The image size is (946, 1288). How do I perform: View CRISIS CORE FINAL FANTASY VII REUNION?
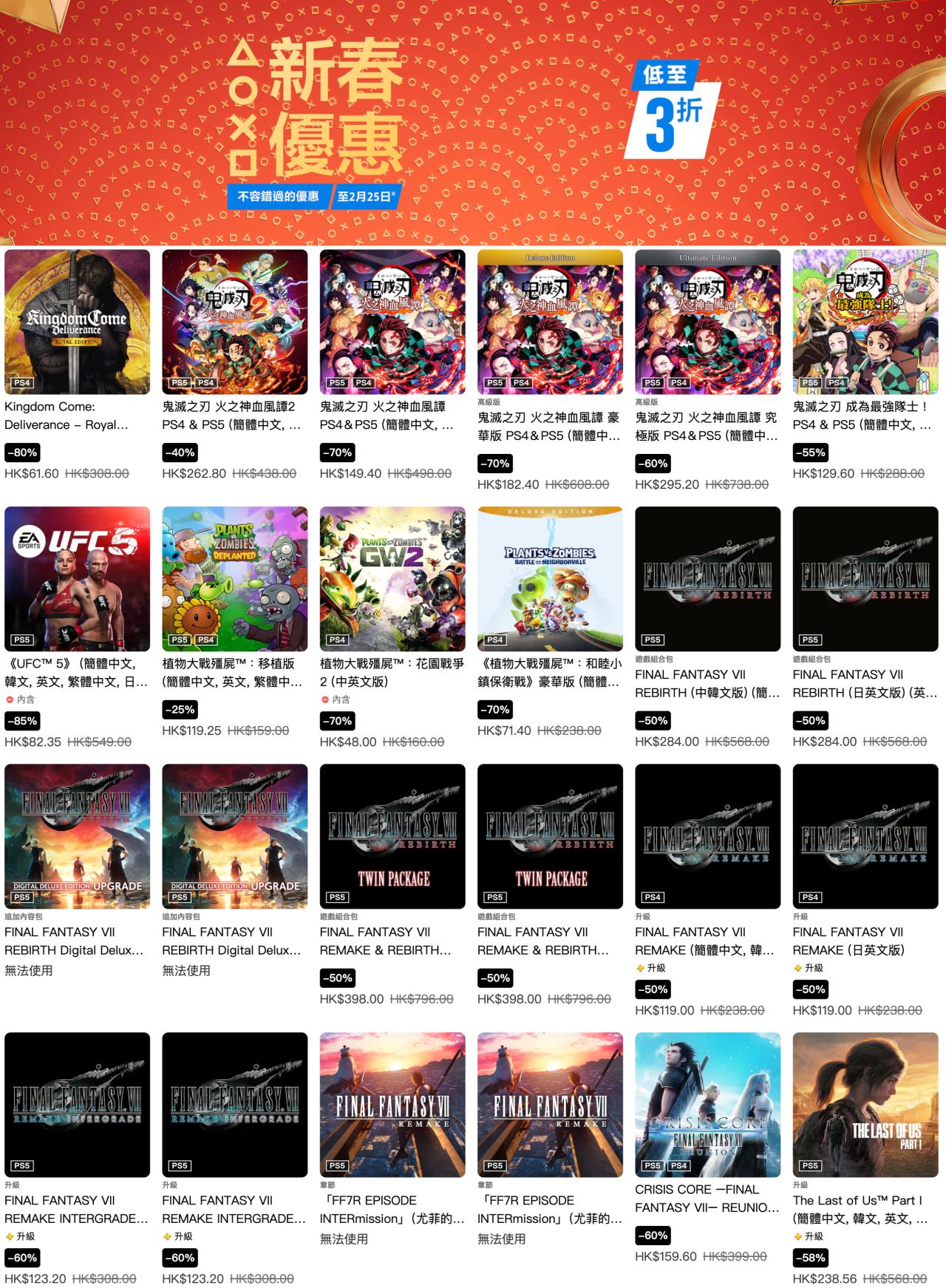(x=707, y=1105)
